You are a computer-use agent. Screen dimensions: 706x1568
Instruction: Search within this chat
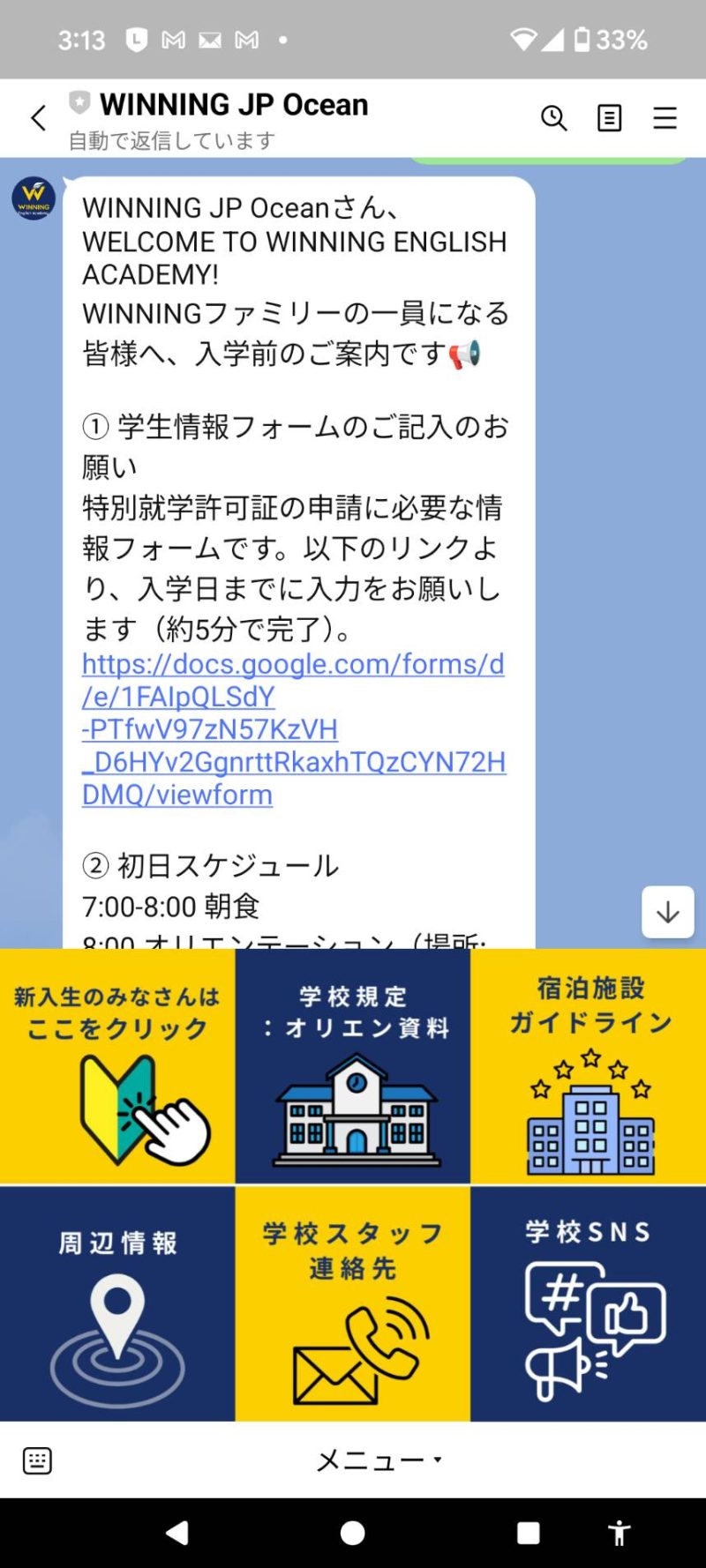pyautogui.click(x=553, y=118)
